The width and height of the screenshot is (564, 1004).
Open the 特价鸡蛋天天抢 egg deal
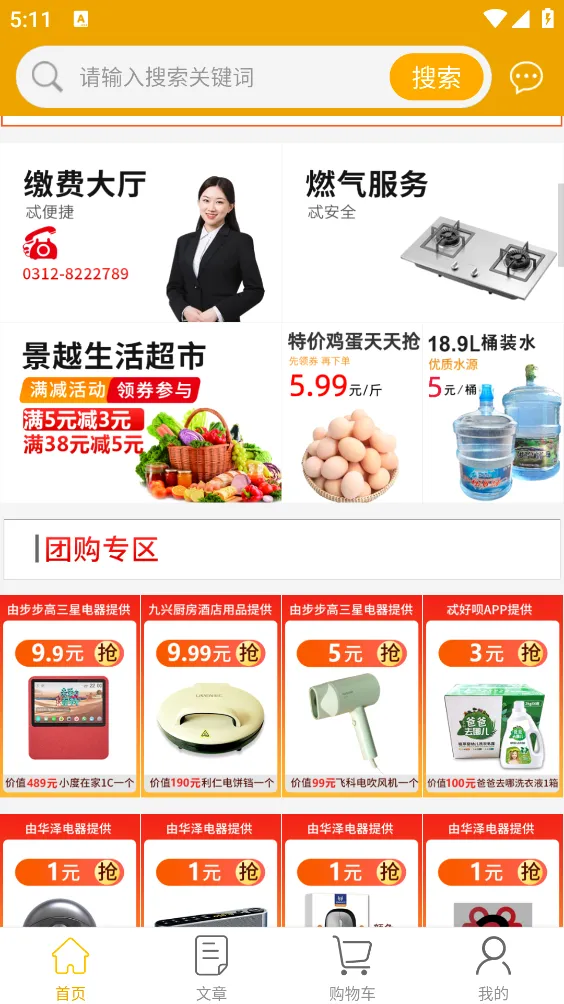pos(352,413)
